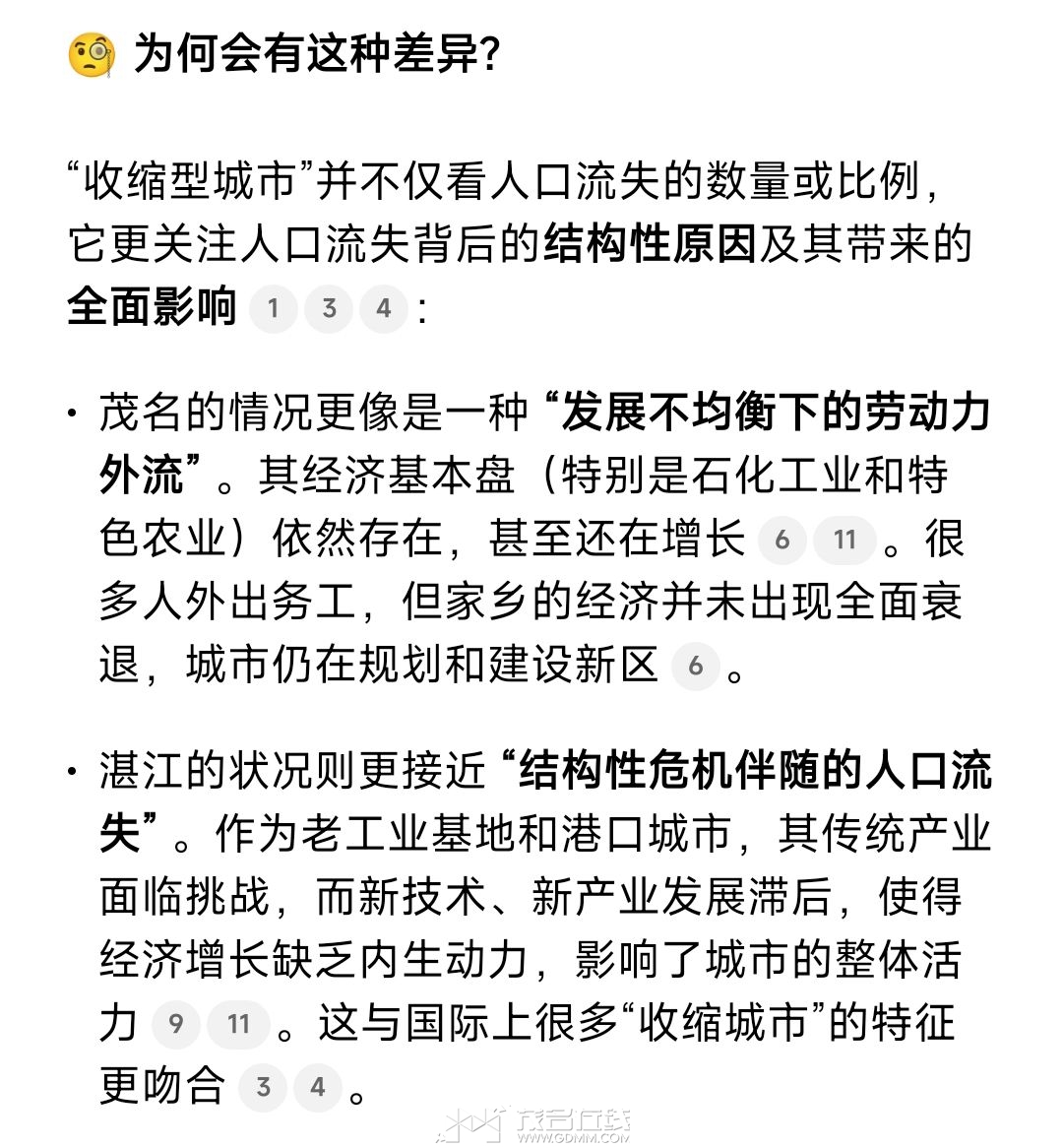Viewport: 1063px width, 1148px height.
Task: Open citation 1 after 全面影响
Action: coord(274,309)
